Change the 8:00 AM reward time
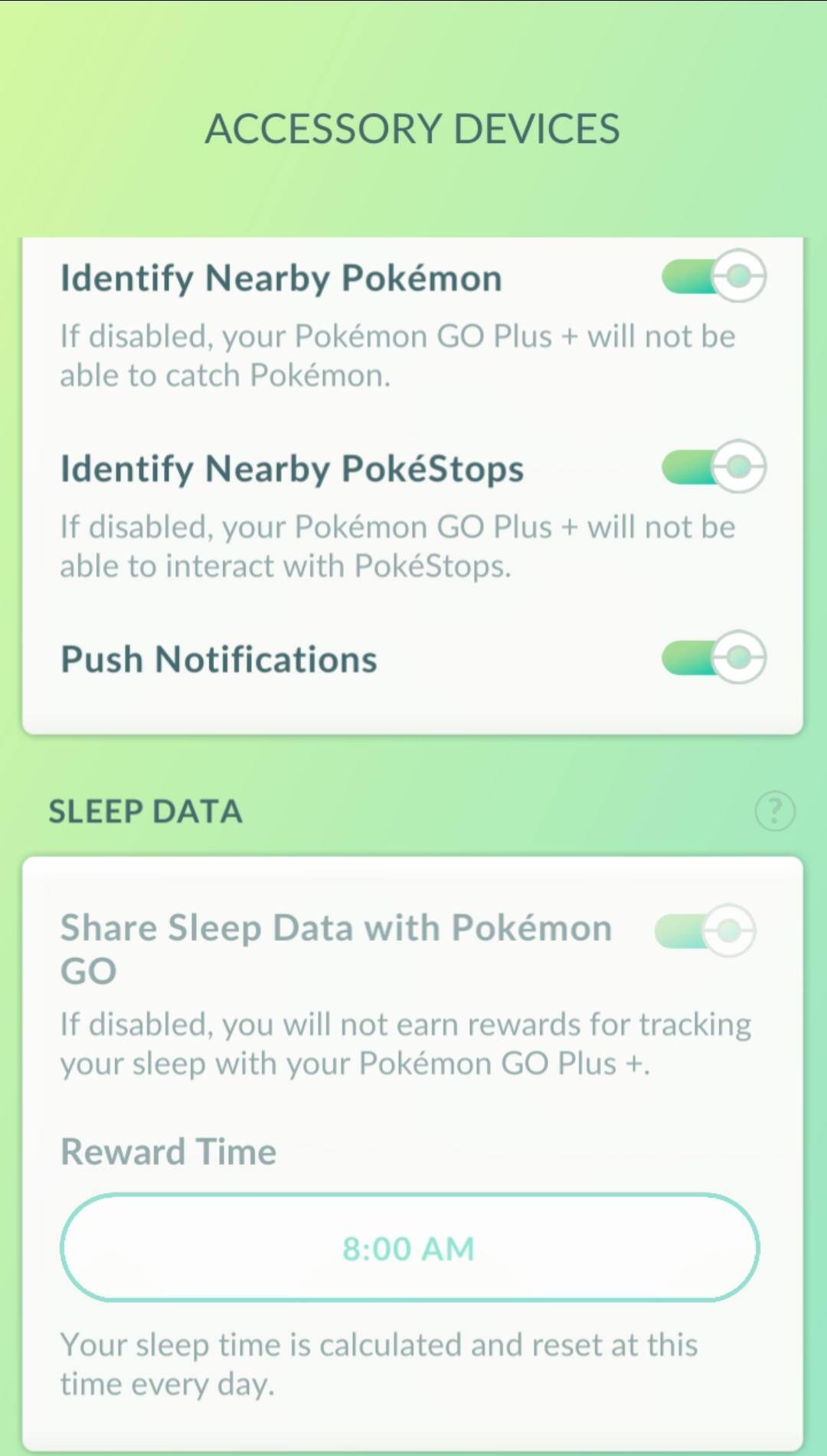Screen dimensions: 827x1456 point(409,1248)
